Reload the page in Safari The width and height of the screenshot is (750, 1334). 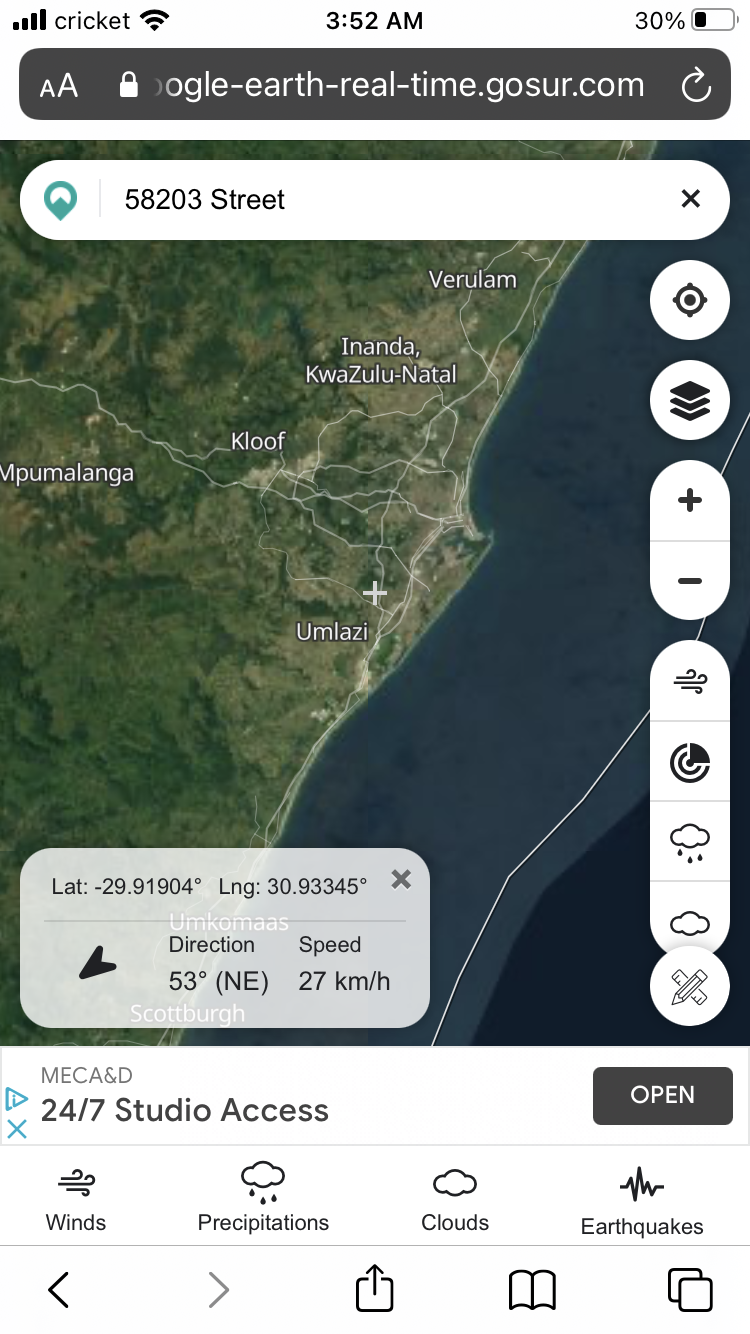695,86
